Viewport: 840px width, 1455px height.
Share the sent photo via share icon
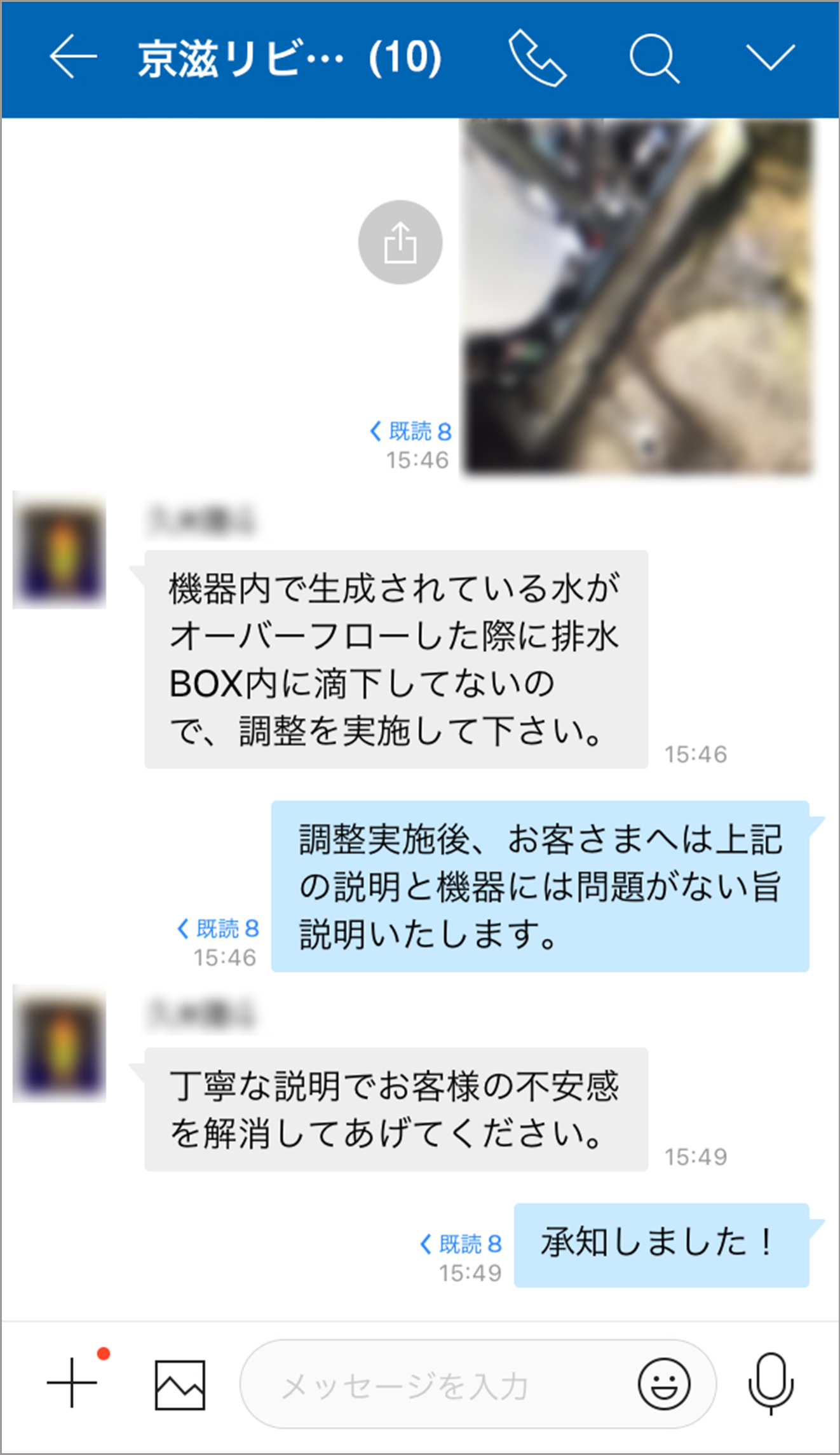coord(400,242)
